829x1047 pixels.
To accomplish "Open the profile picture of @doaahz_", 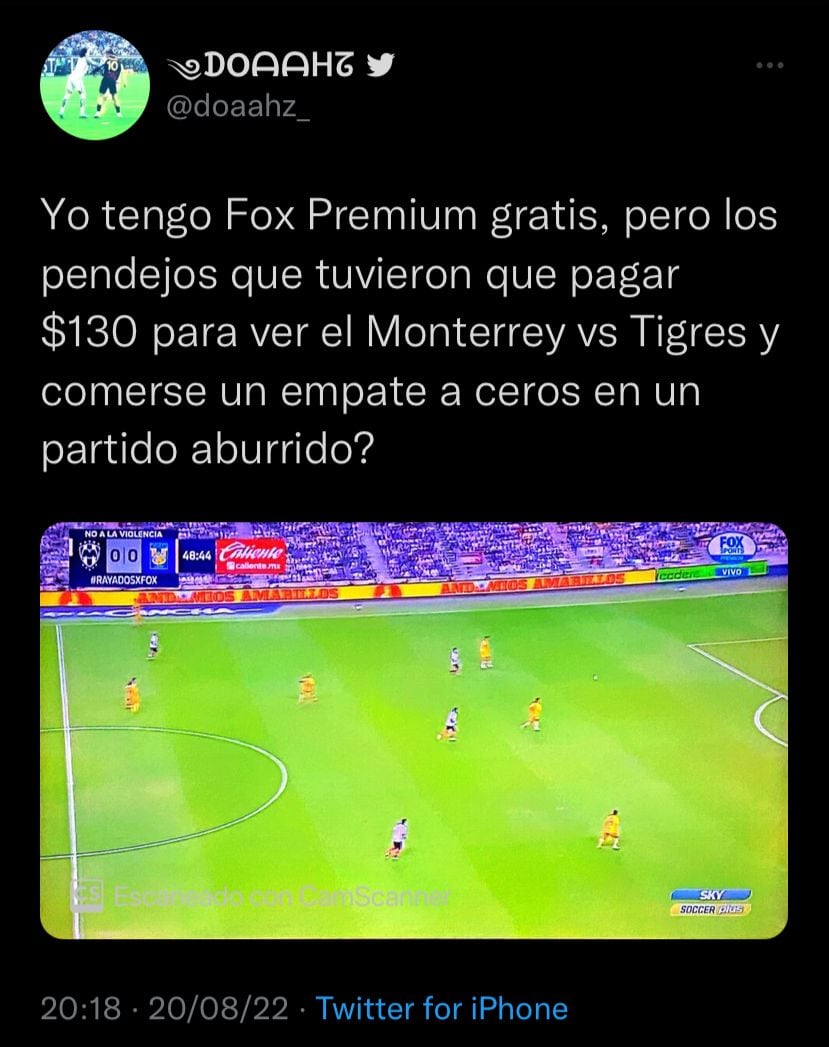I will point(94,84).
